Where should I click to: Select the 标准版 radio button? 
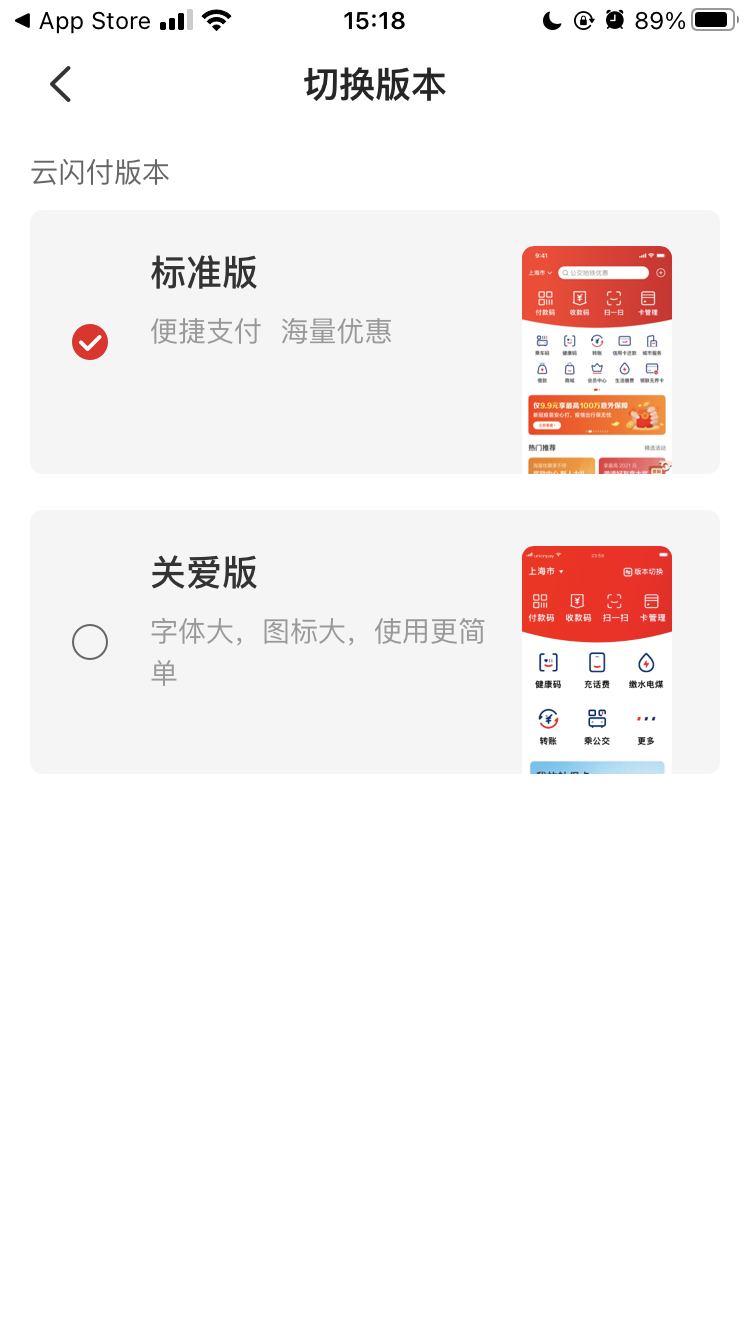point(90,342)
